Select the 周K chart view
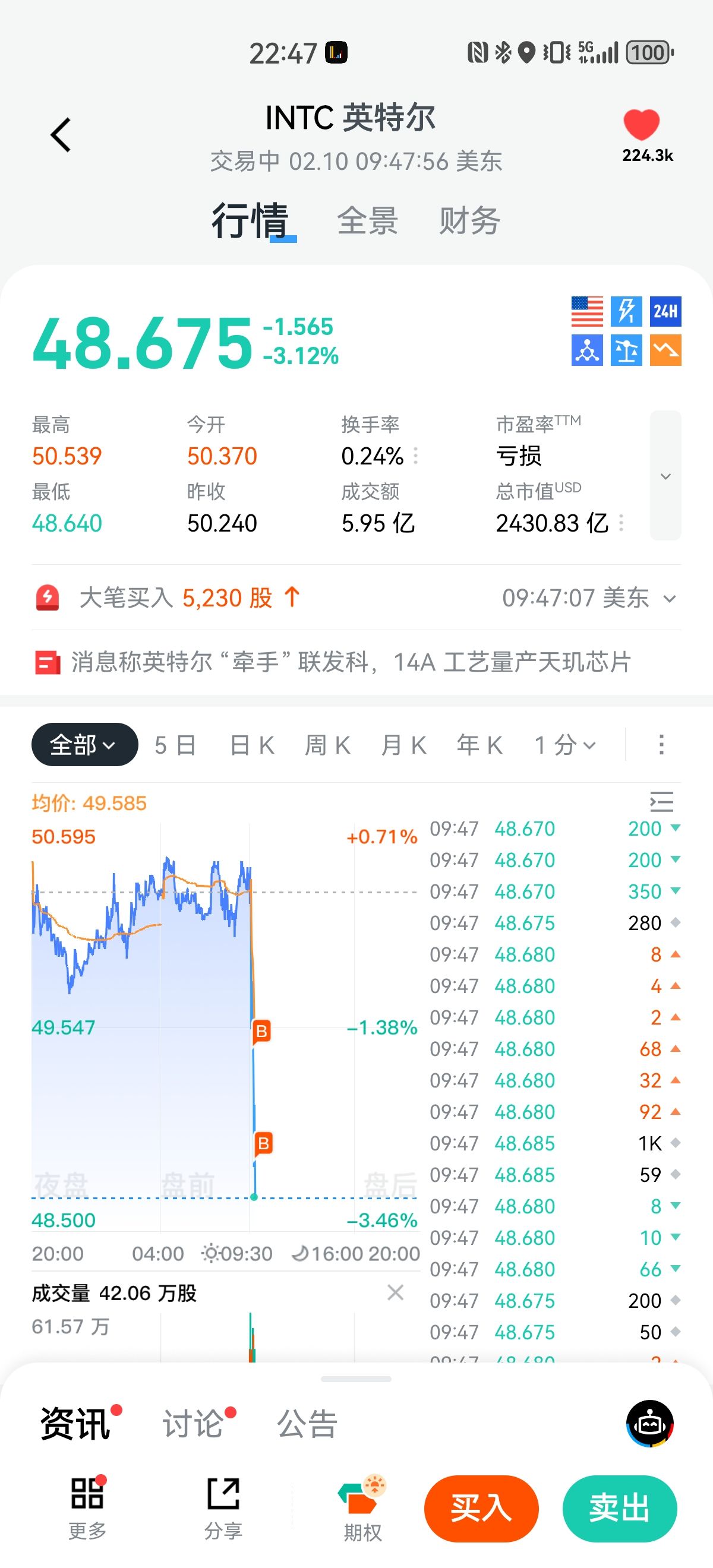The width and height of the screenshot is (713, 1568). click(x=327, y=745)
